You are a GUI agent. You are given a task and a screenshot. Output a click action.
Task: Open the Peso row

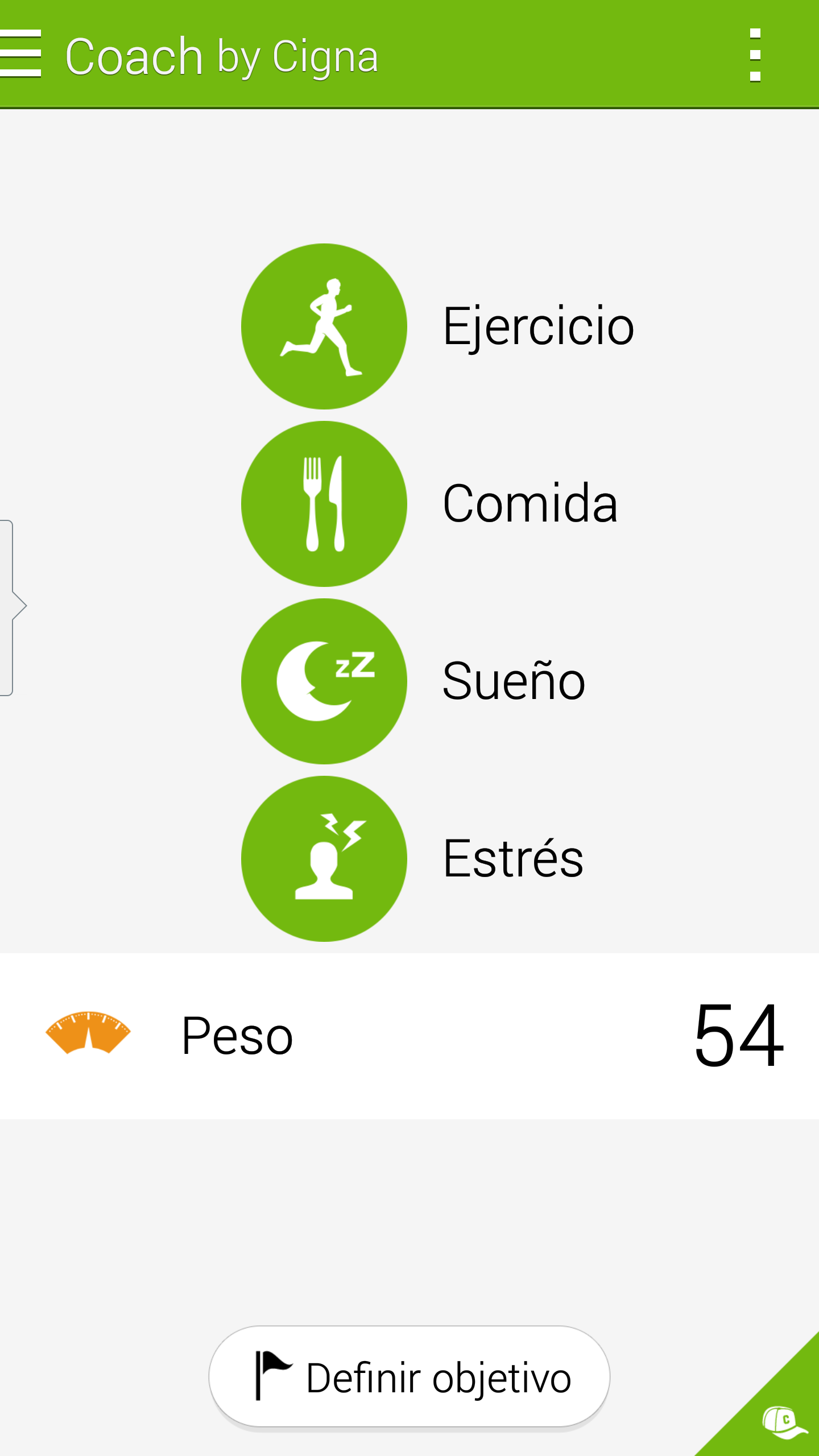tap(409, 1036)
